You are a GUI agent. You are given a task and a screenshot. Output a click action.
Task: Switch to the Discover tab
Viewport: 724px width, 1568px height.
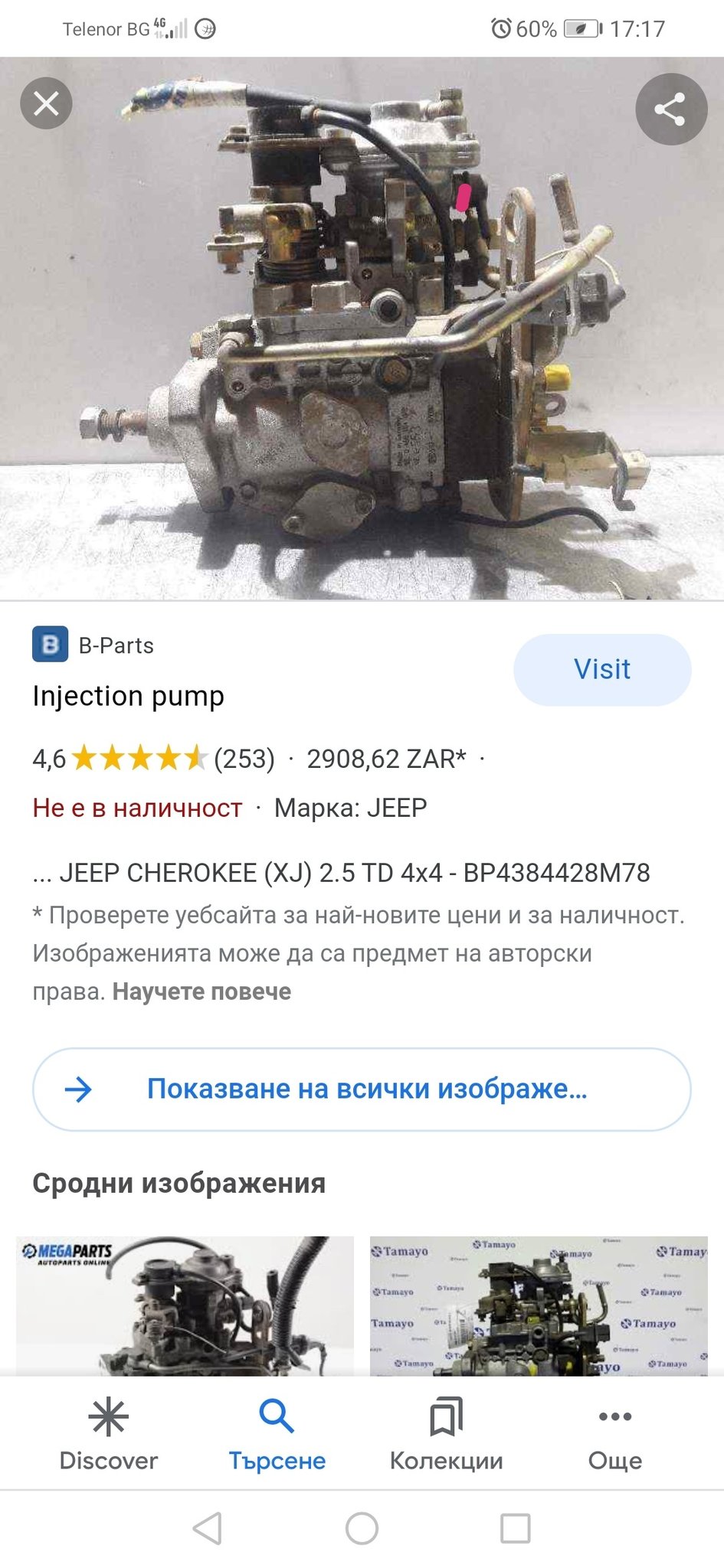108,1435
